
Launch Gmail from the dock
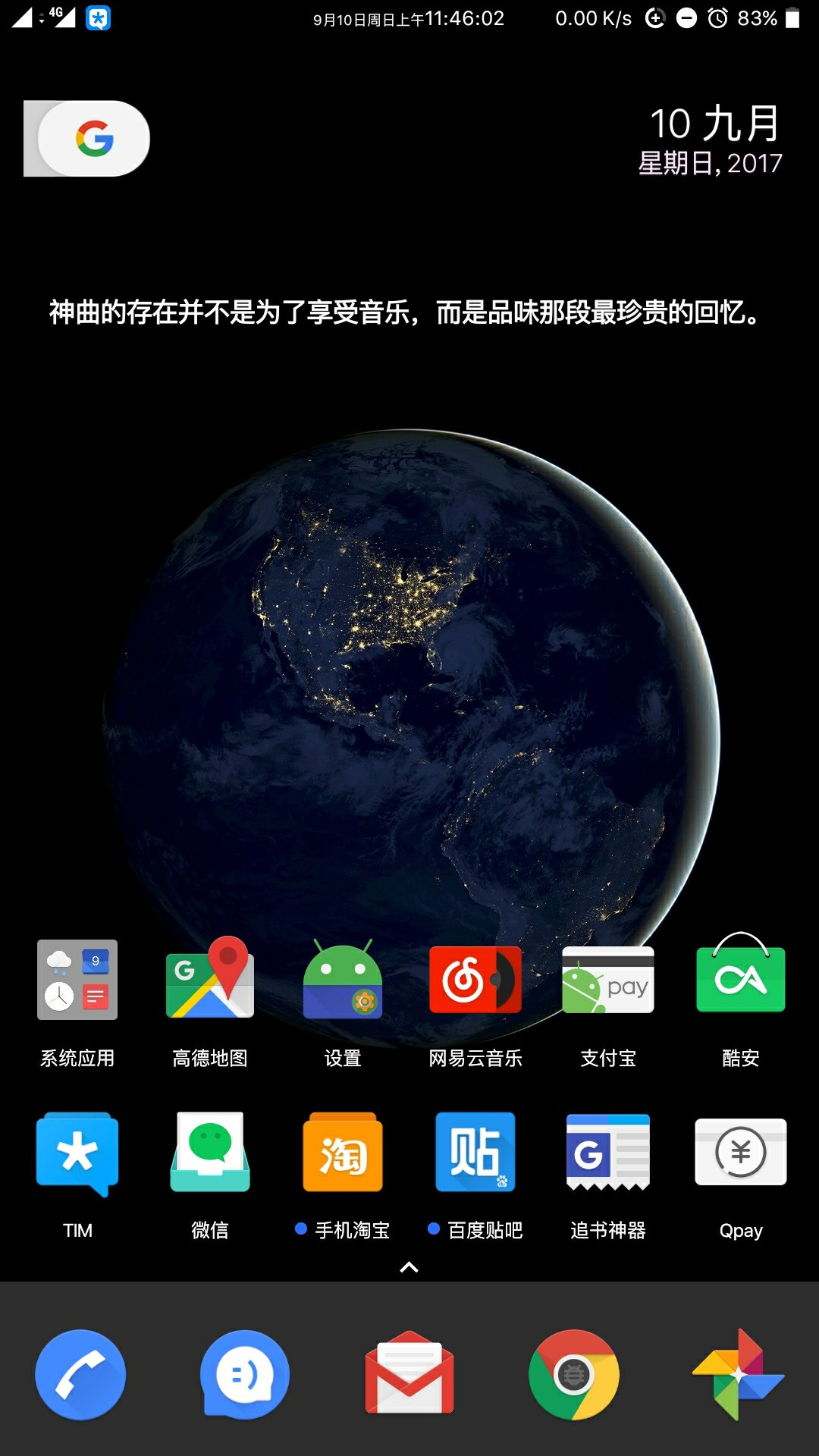point(409,1374)
